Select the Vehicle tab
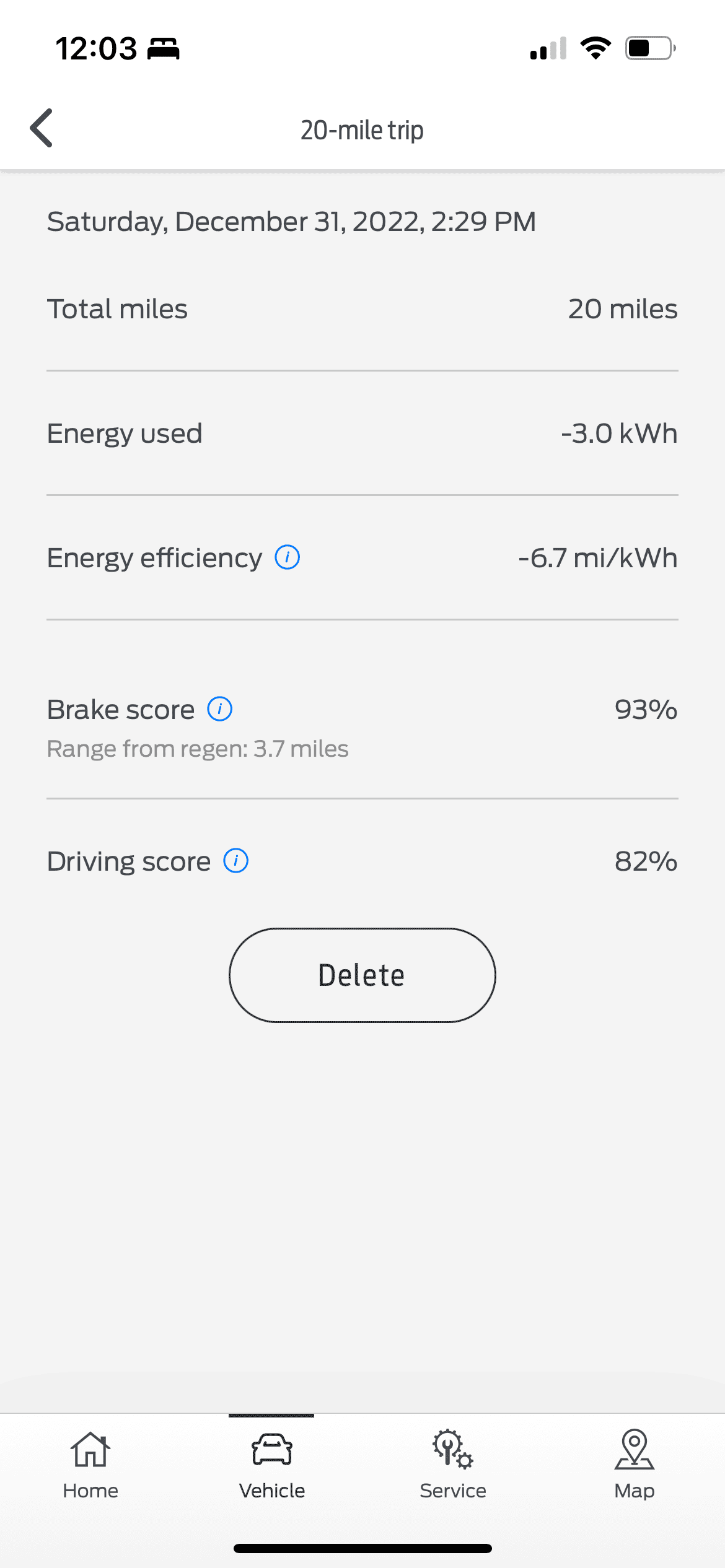 [x=272, y=1465]
